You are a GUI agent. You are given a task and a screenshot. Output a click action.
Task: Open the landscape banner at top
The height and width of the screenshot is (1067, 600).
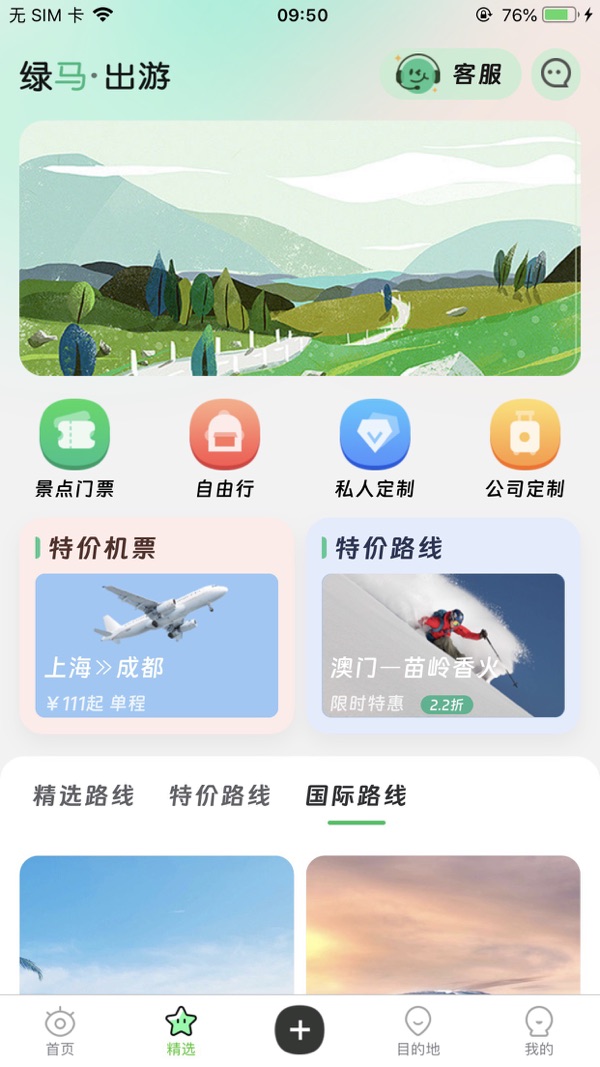tap(300, 248)
